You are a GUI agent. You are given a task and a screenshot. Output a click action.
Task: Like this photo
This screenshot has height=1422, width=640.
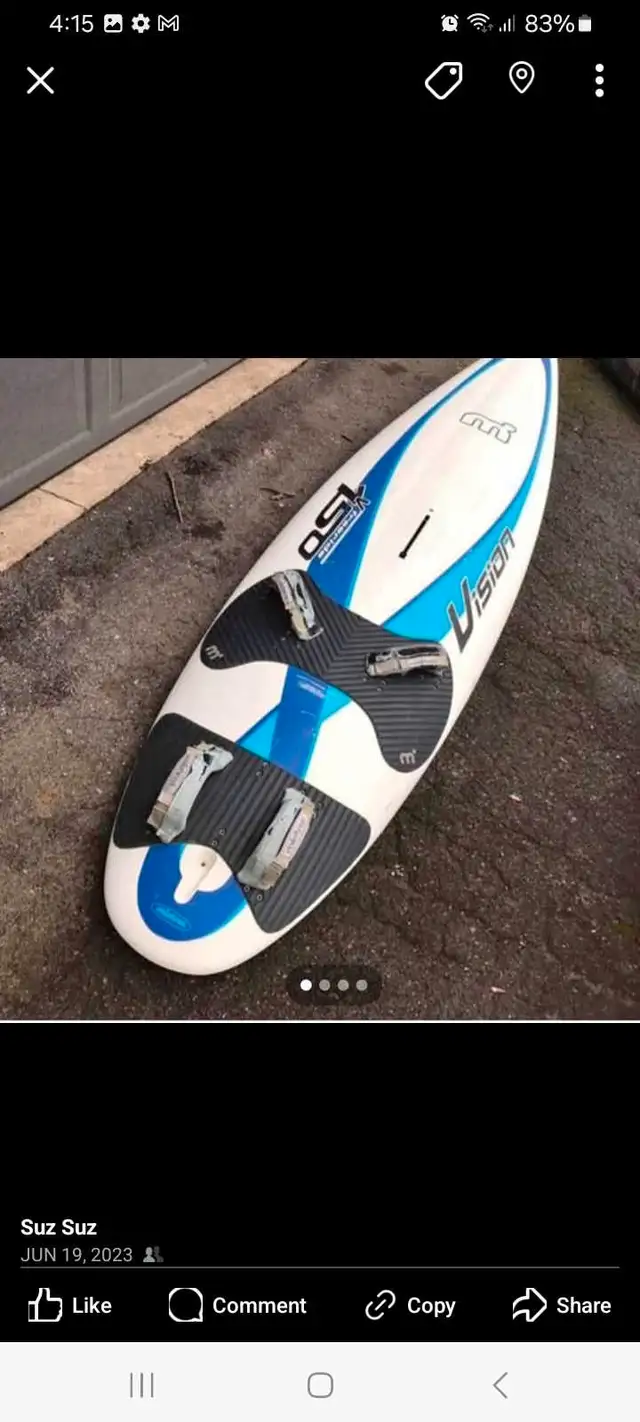click(69, 1305)
